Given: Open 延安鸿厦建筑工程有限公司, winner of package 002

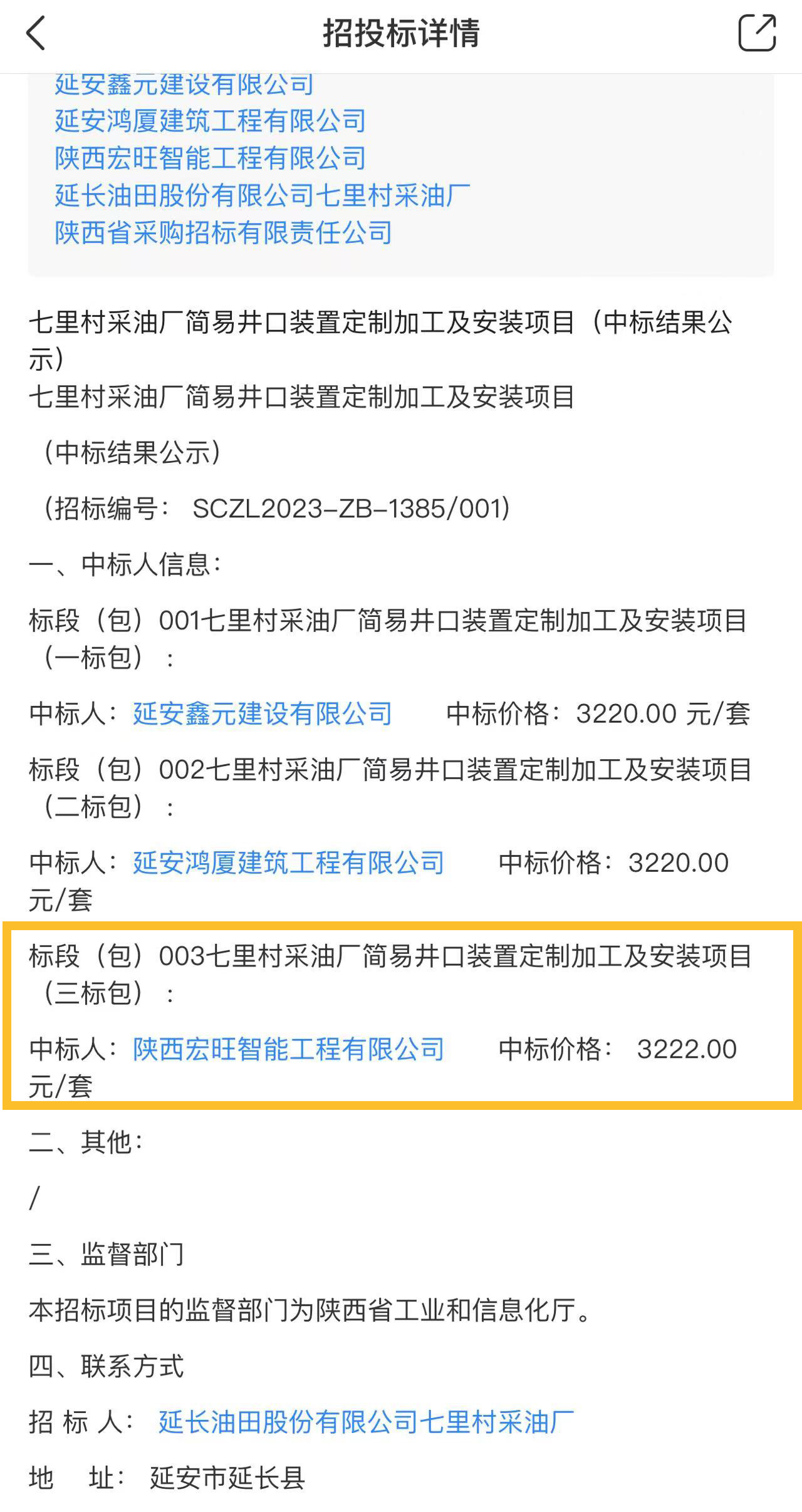Looking at the screenshot, I should coord(289,862).
